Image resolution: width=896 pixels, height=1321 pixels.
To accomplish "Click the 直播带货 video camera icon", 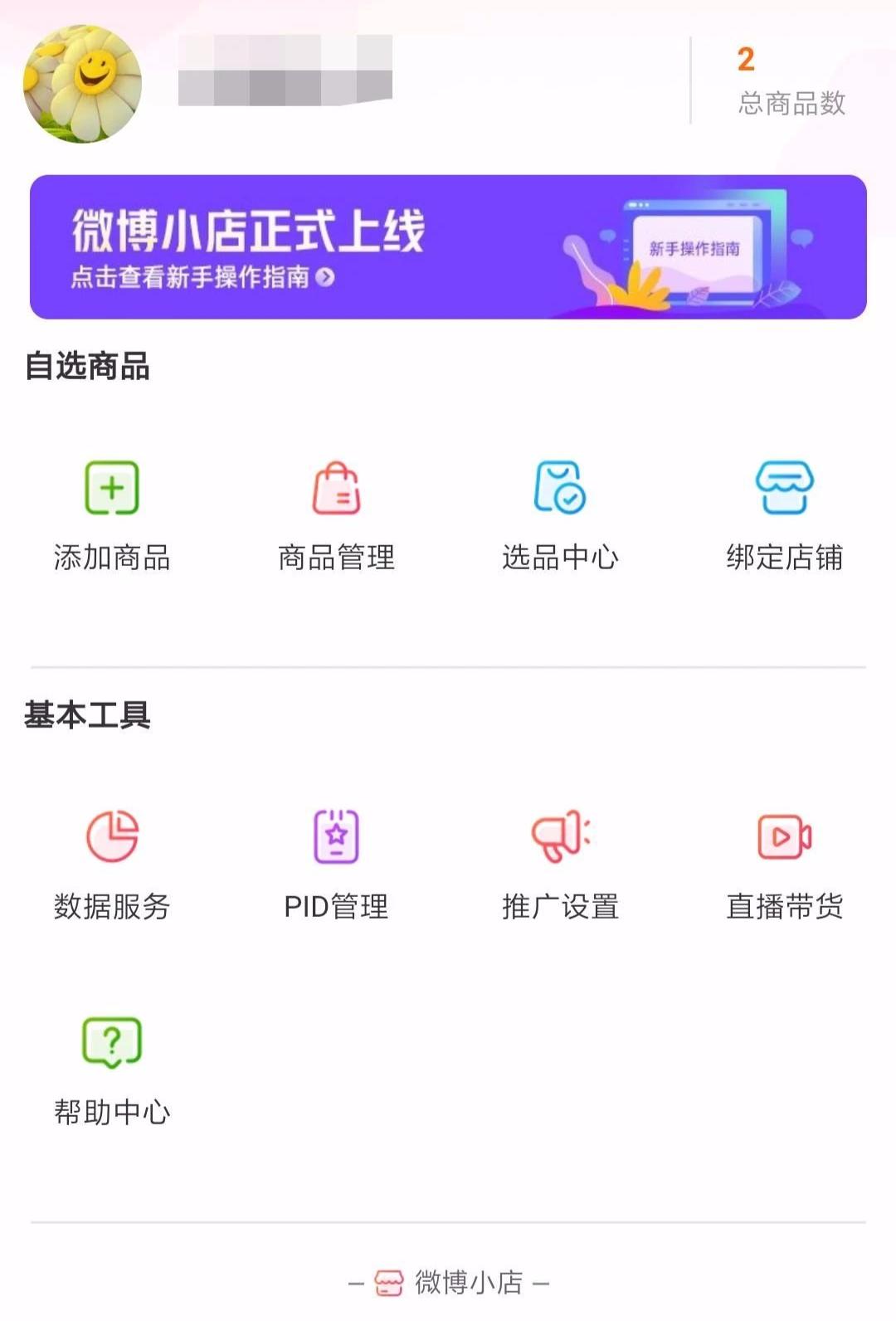I will [786, 838].
